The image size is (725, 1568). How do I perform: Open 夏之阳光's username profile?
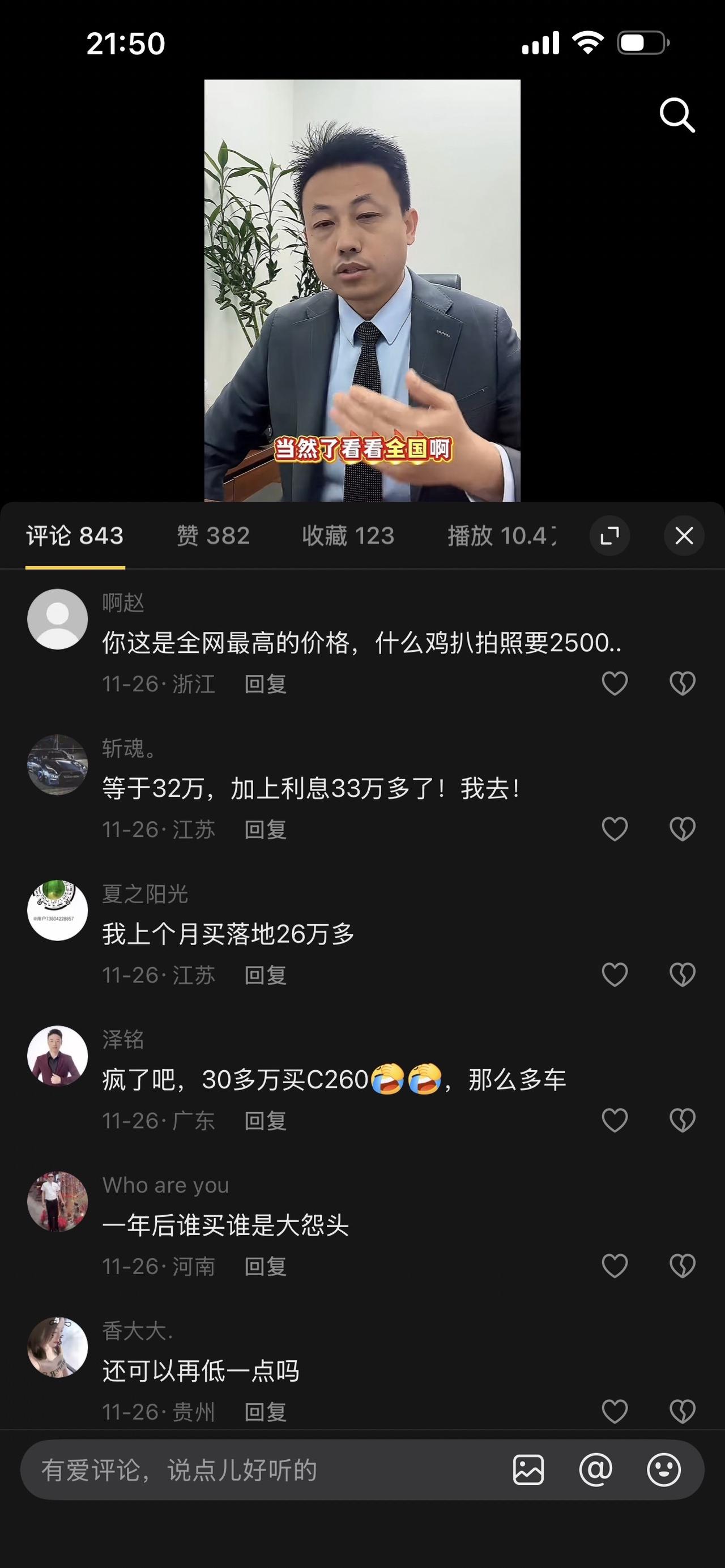[145, 895]
